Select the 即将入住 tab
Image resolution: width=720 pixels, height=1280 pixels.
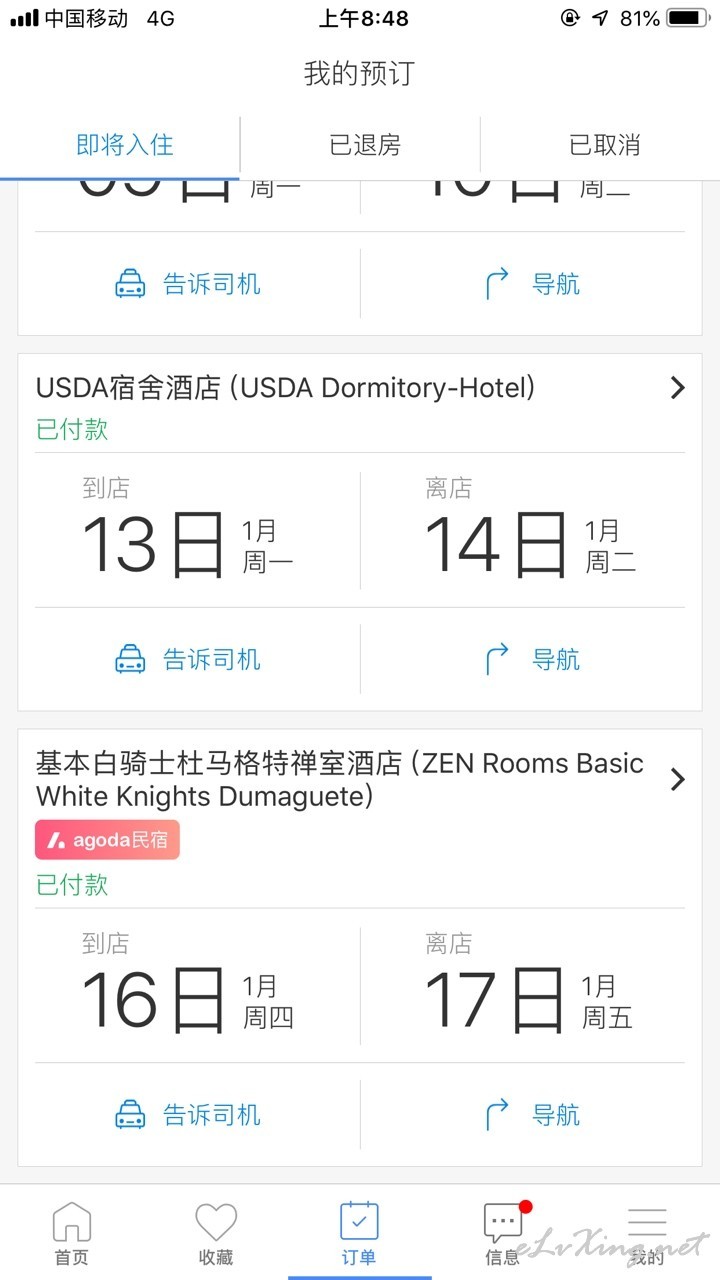click(124, 145)
